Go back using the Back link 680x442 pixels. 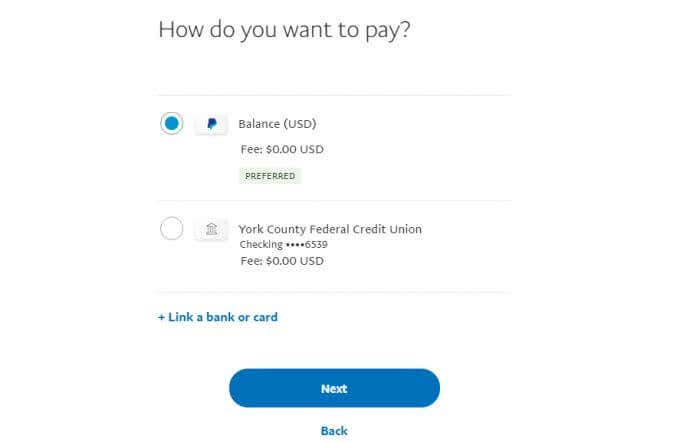tap(334, 431)
